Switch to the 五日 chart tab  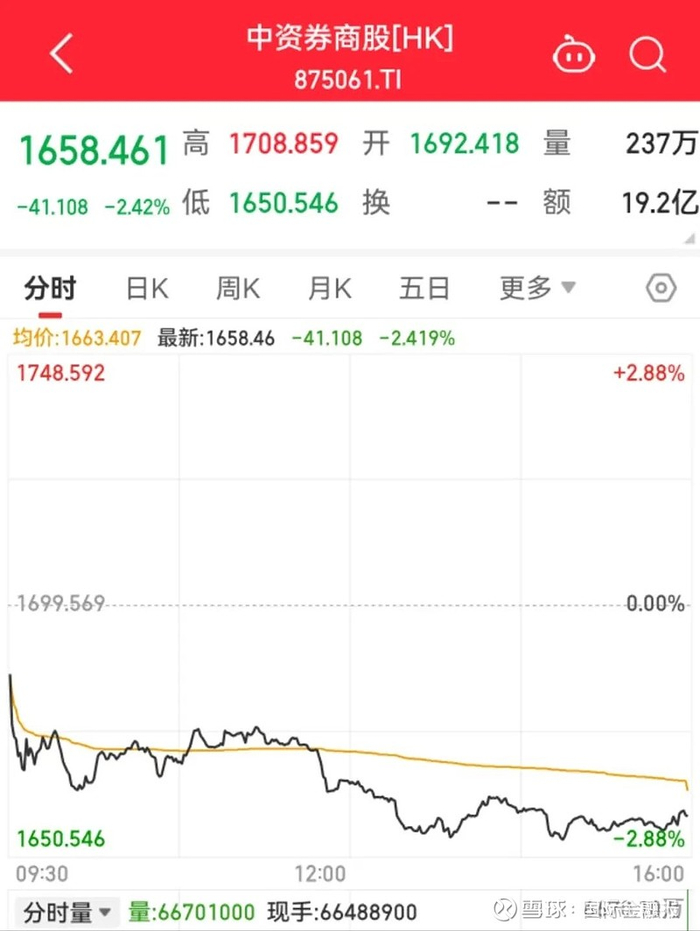[424, 289]
